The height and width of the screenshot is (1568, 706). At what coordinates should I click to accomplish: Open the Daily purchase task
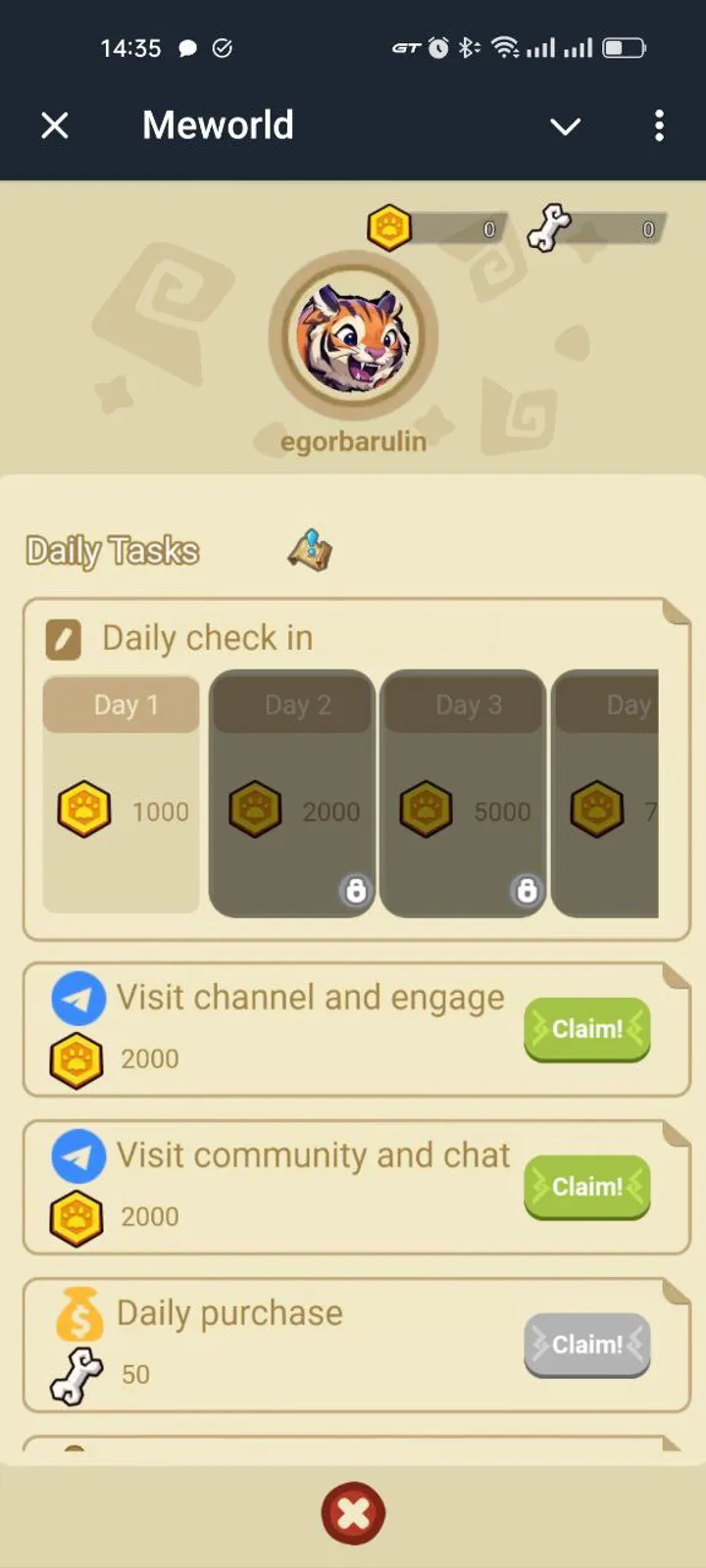229,1313
